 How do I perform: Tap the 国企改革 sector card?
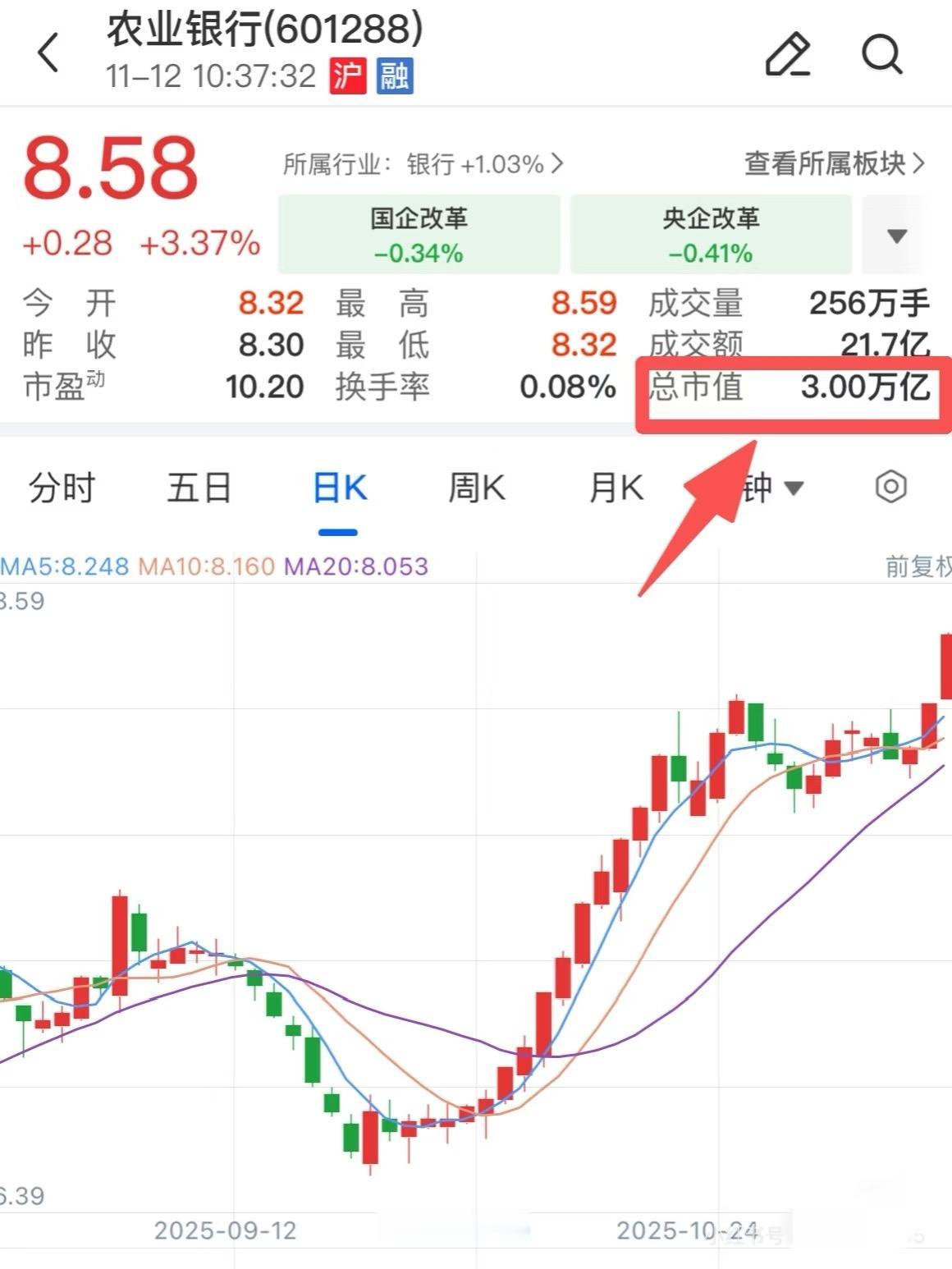[x=419, y=235]
